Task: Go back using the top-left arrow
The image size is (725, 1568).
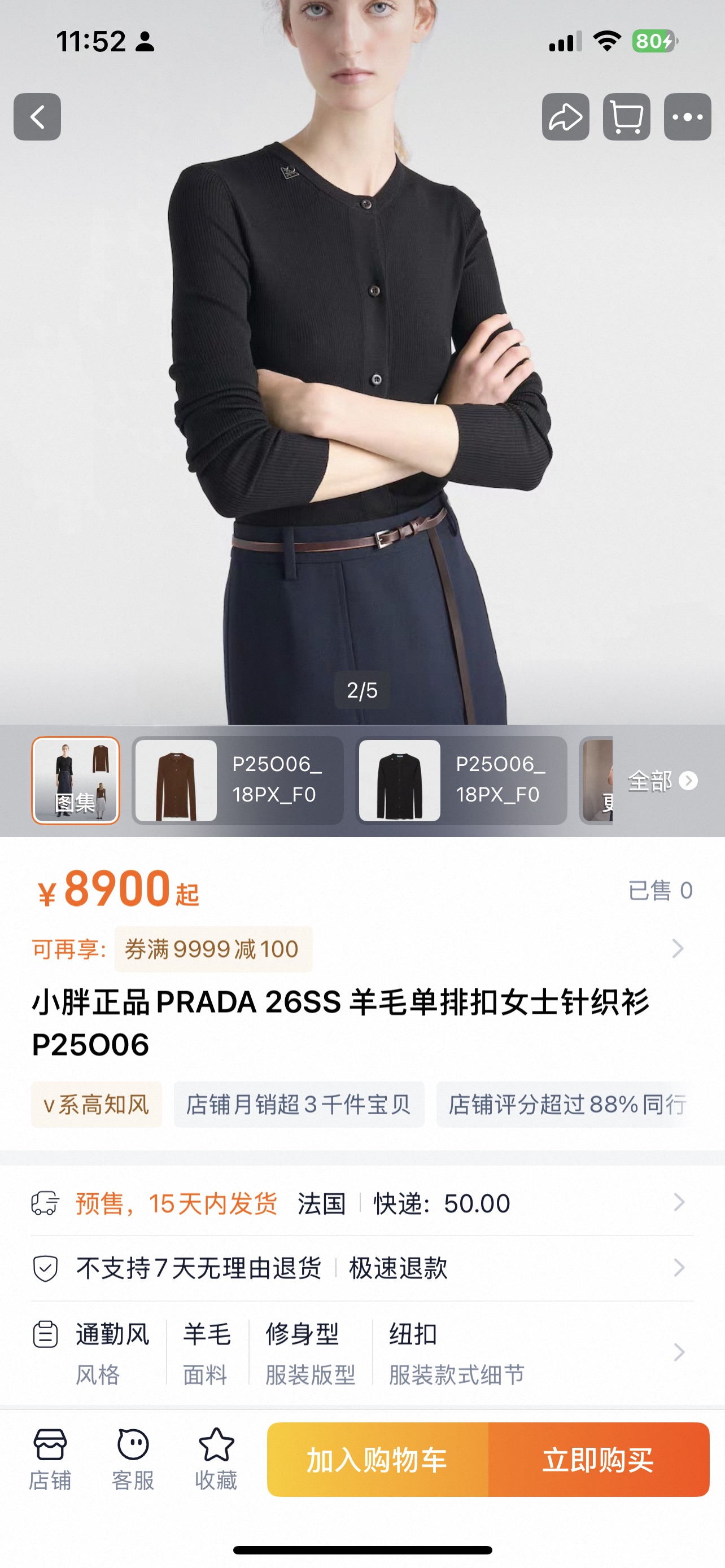Action: 37,117
